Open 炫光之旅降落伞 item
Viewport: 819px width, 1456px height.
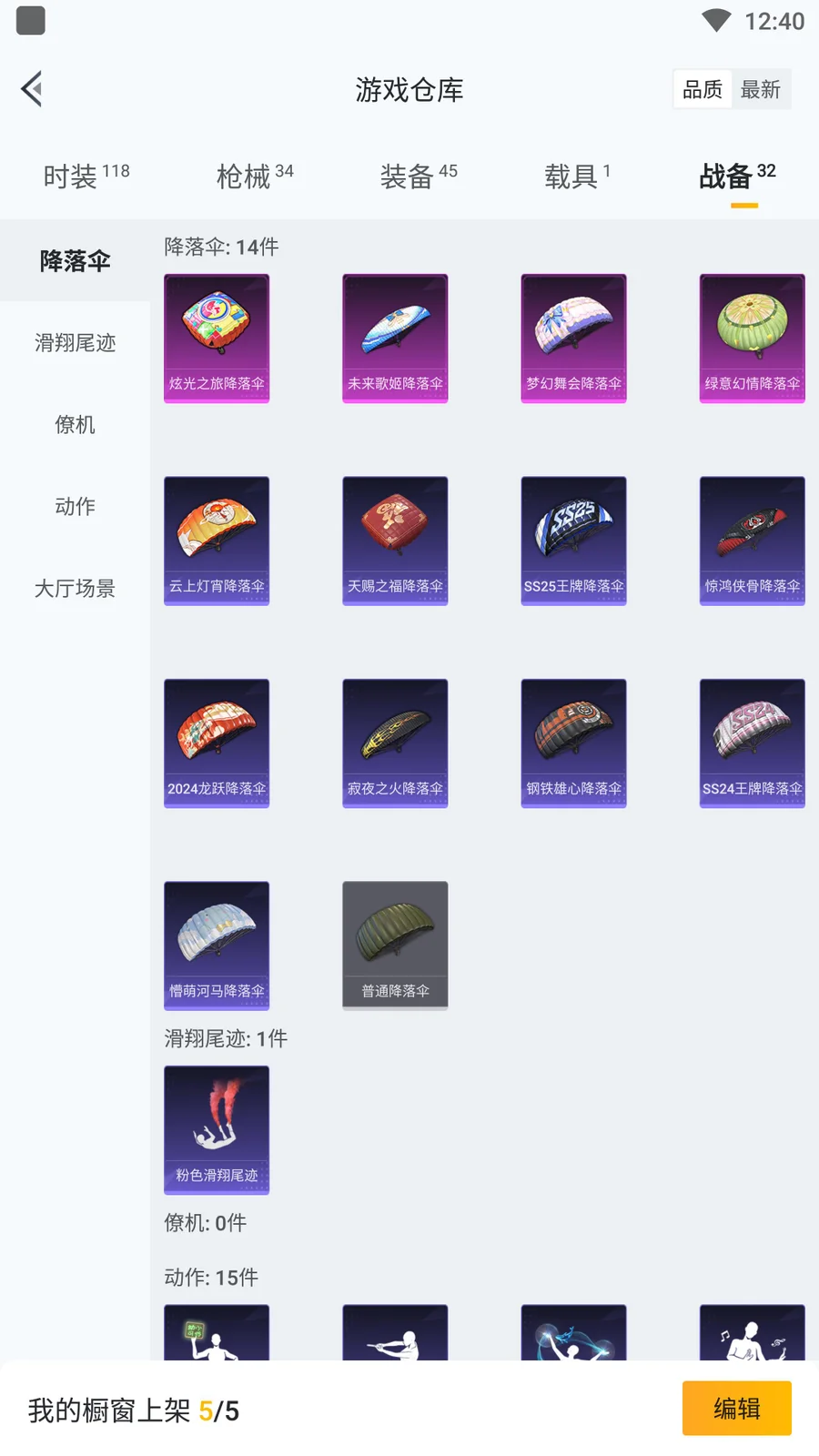click(x=217, y=338)
